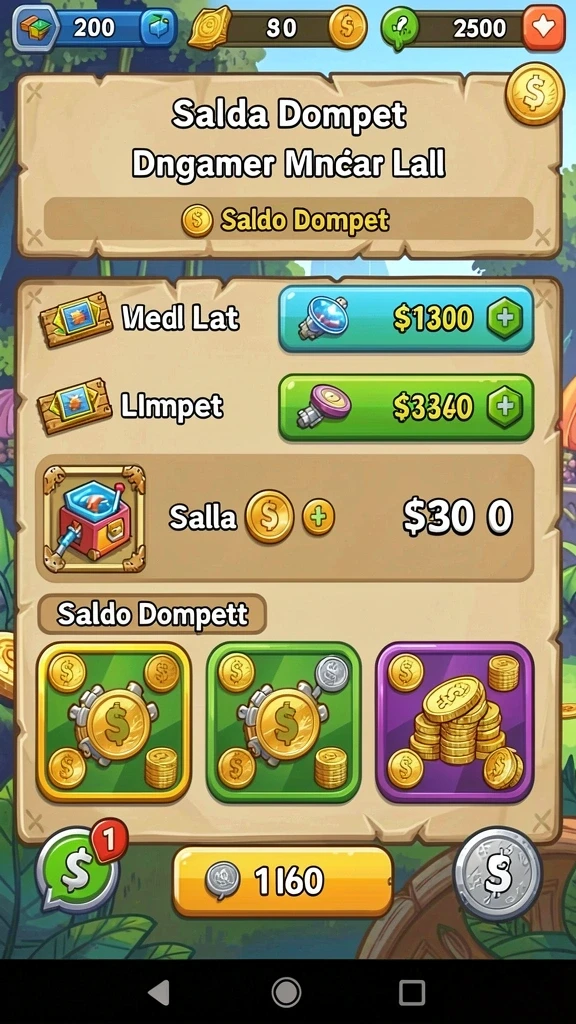Select the yellow-framed coin pack

click(114, 722)
